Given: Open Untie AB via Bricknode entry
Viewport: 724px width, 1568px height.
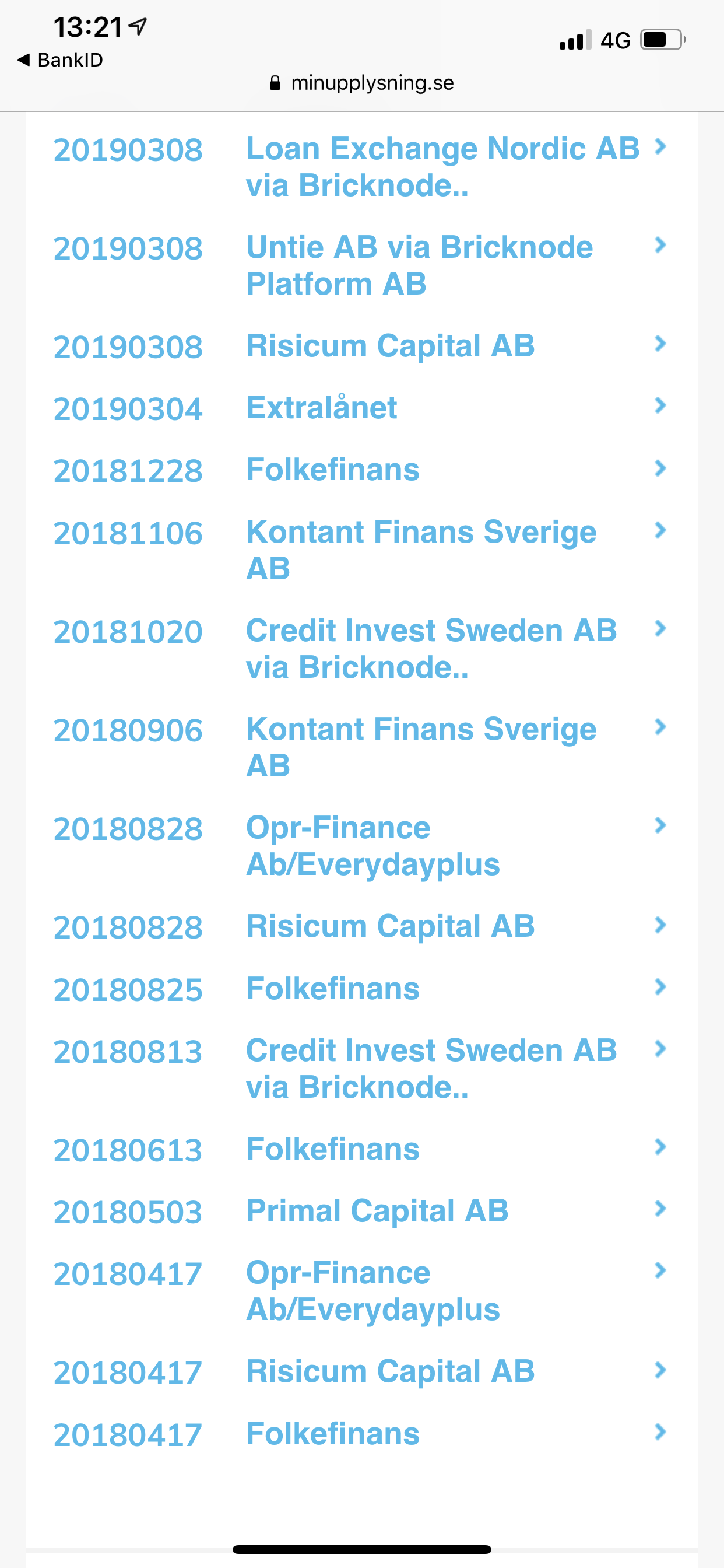Looking at the screenshot, I should tap(419, 265).
